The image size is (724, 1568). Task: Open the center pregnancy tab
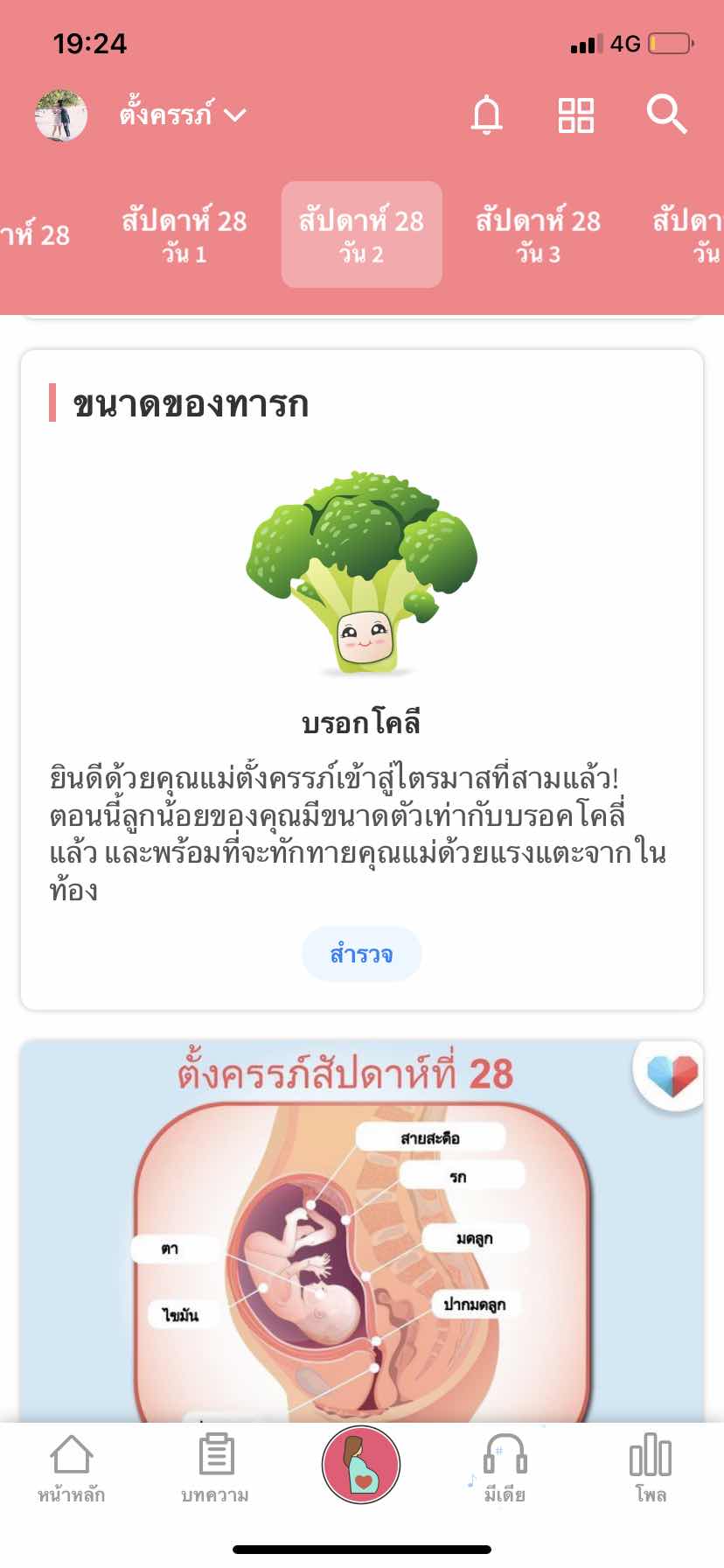point(361,1465)
